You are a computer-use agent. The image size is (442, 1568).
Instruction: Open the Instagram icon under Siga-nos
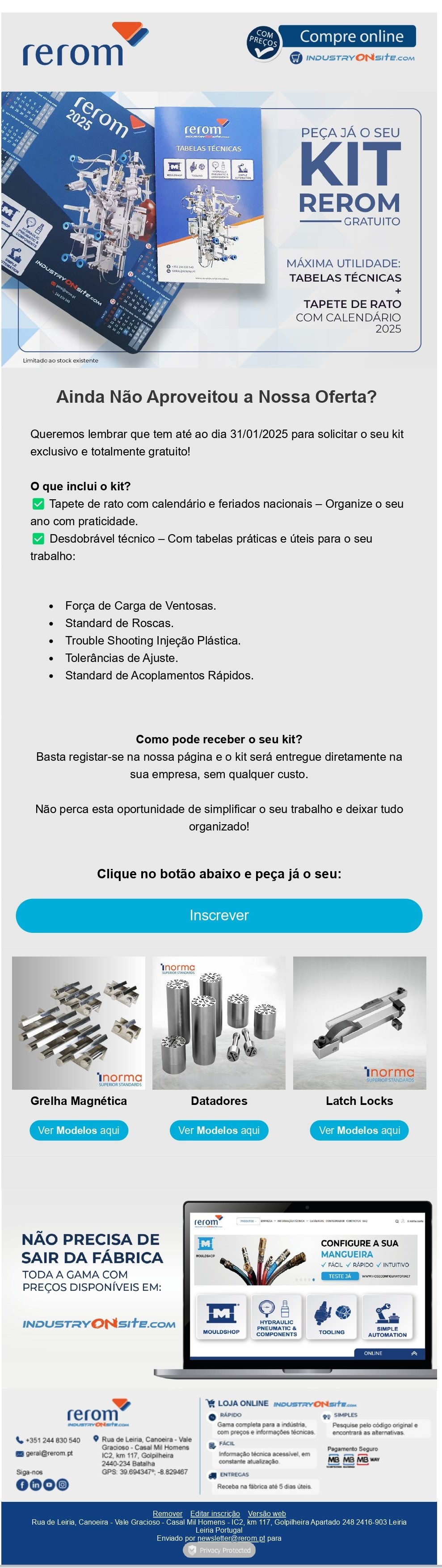click(x=62, y=1484)
